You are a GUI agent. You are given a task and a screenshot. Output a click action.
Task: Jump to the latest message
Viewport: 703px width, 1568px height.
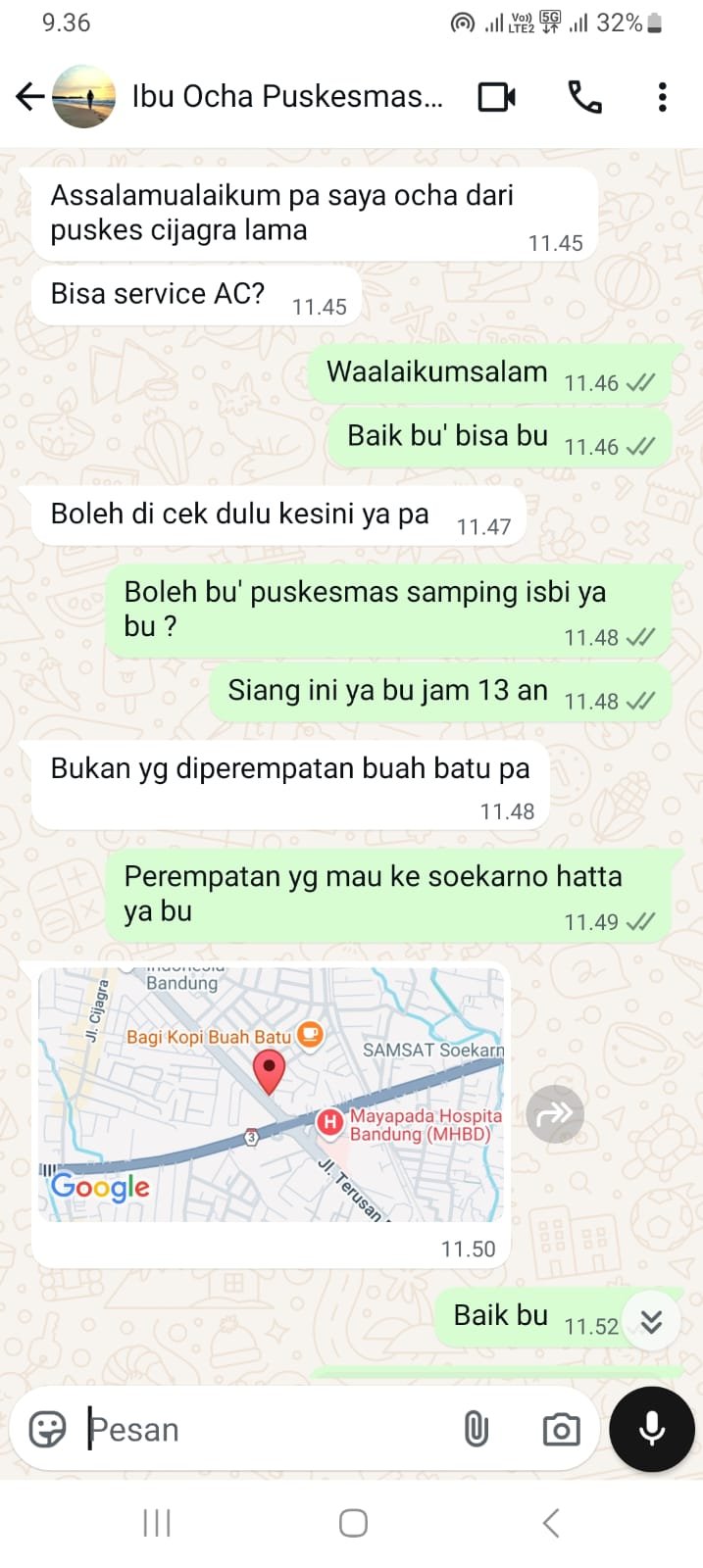pos(651,1322)
